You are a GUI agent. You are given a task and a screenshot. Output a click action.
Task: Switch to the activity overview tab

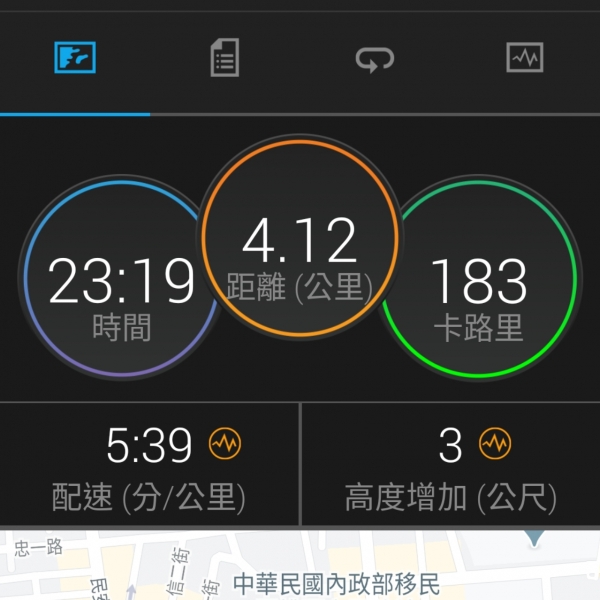pos(74,59)
